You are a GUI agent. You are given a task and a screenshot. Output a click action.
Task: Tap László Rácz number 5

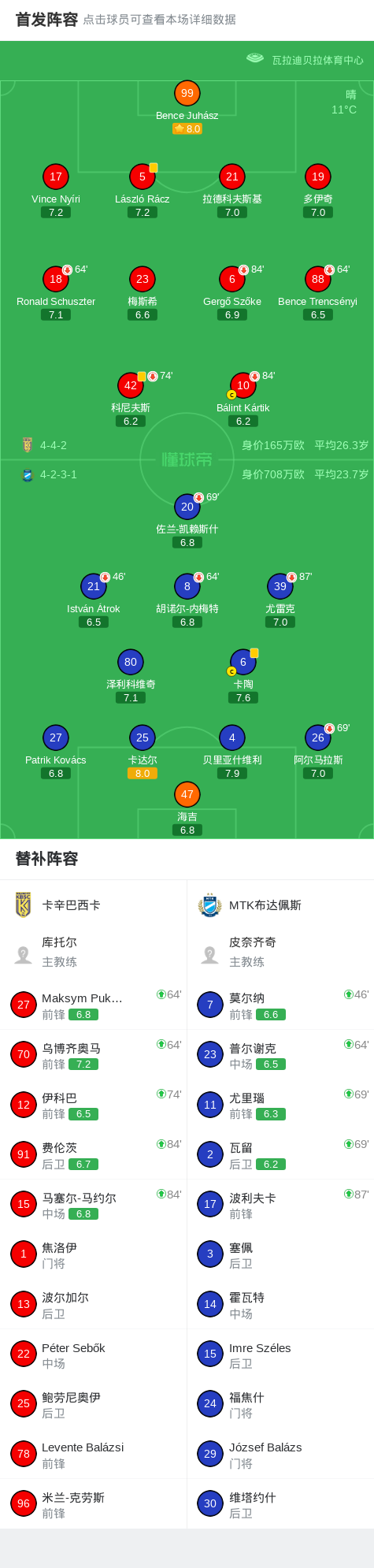[143, 176]
